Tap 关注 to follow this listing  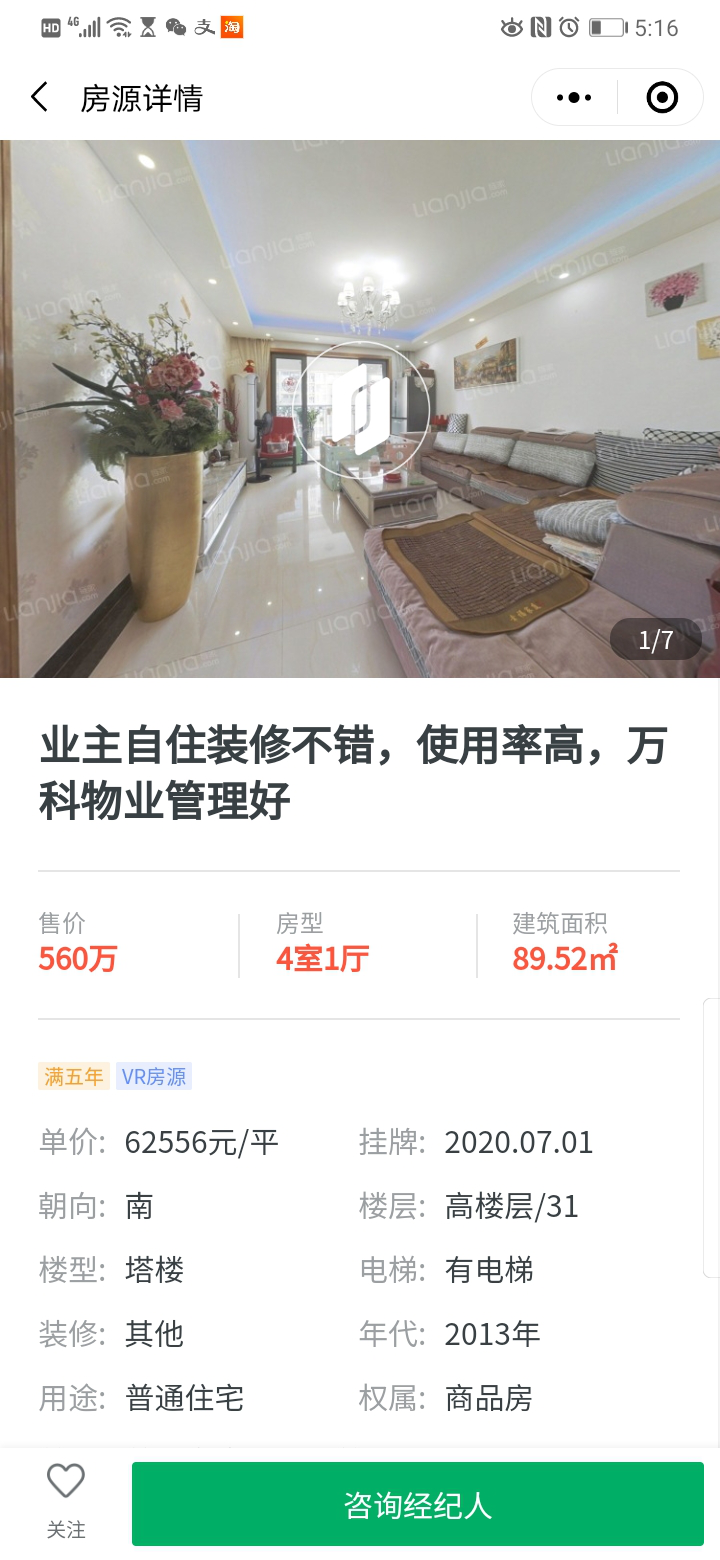click(x=66, y=1500)
